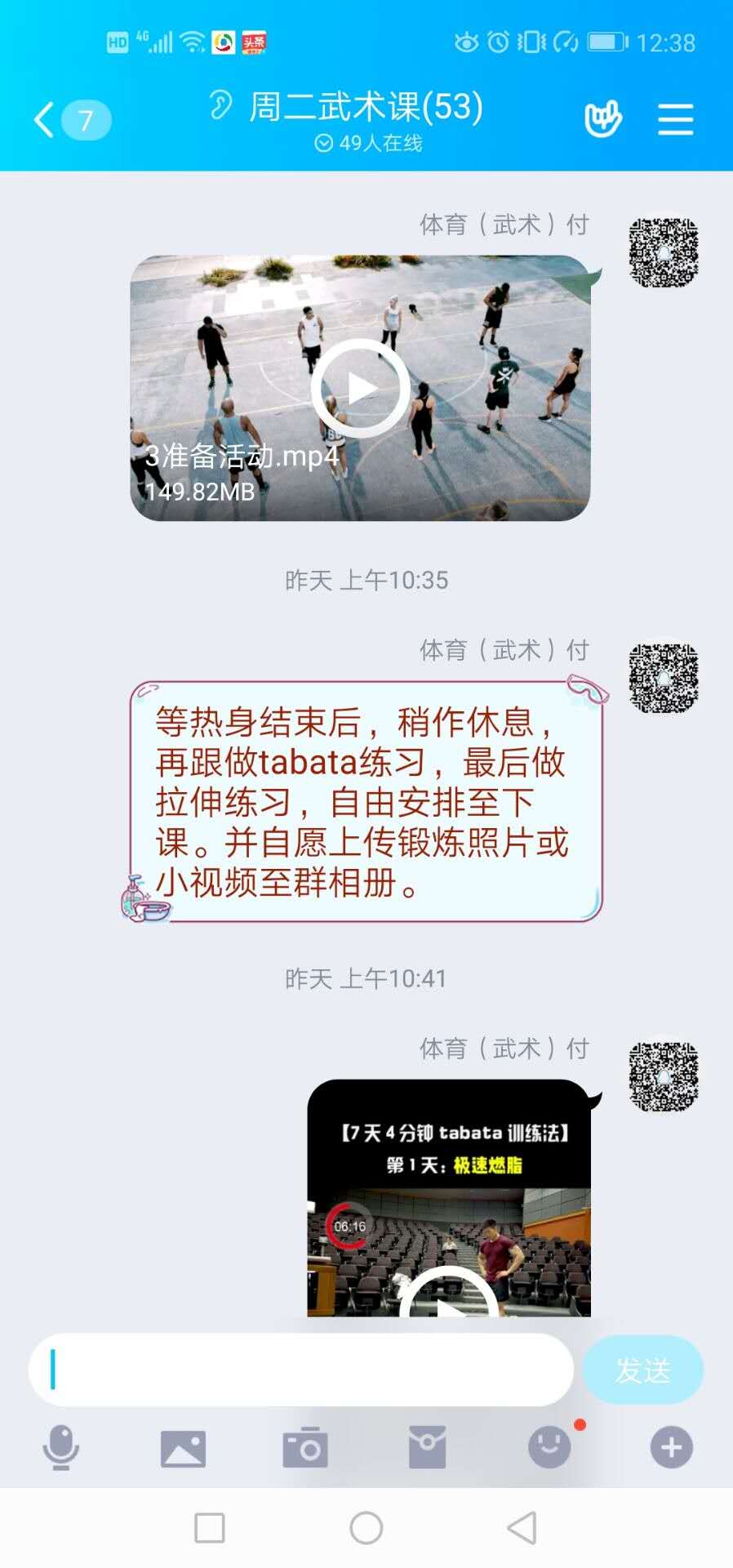This screenshot has height=1568, width=733.
Task: Tap the hand gesture icon in header
Action: tap(603, 120)
